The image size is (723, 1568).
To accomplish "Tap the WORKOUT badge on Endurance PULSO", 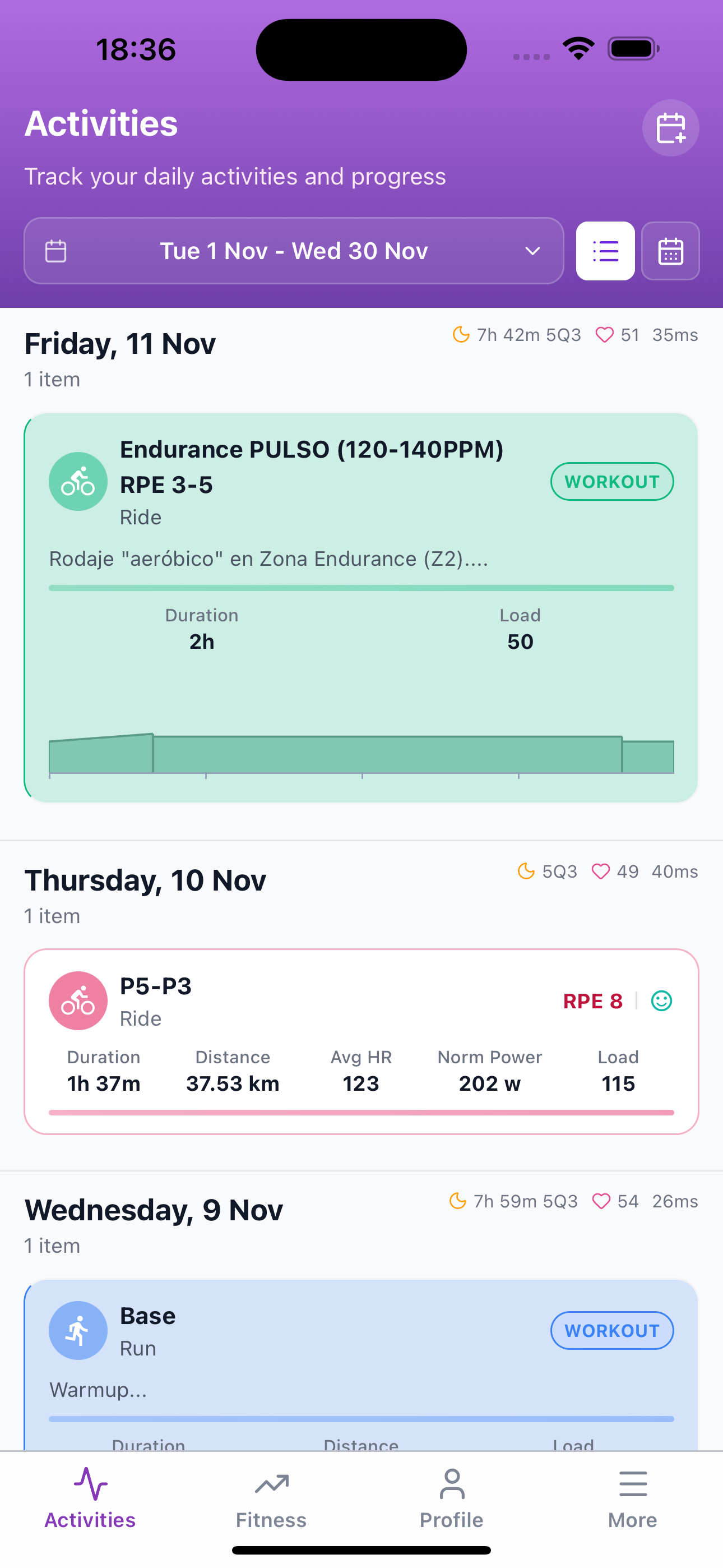I will click(611, 481).
